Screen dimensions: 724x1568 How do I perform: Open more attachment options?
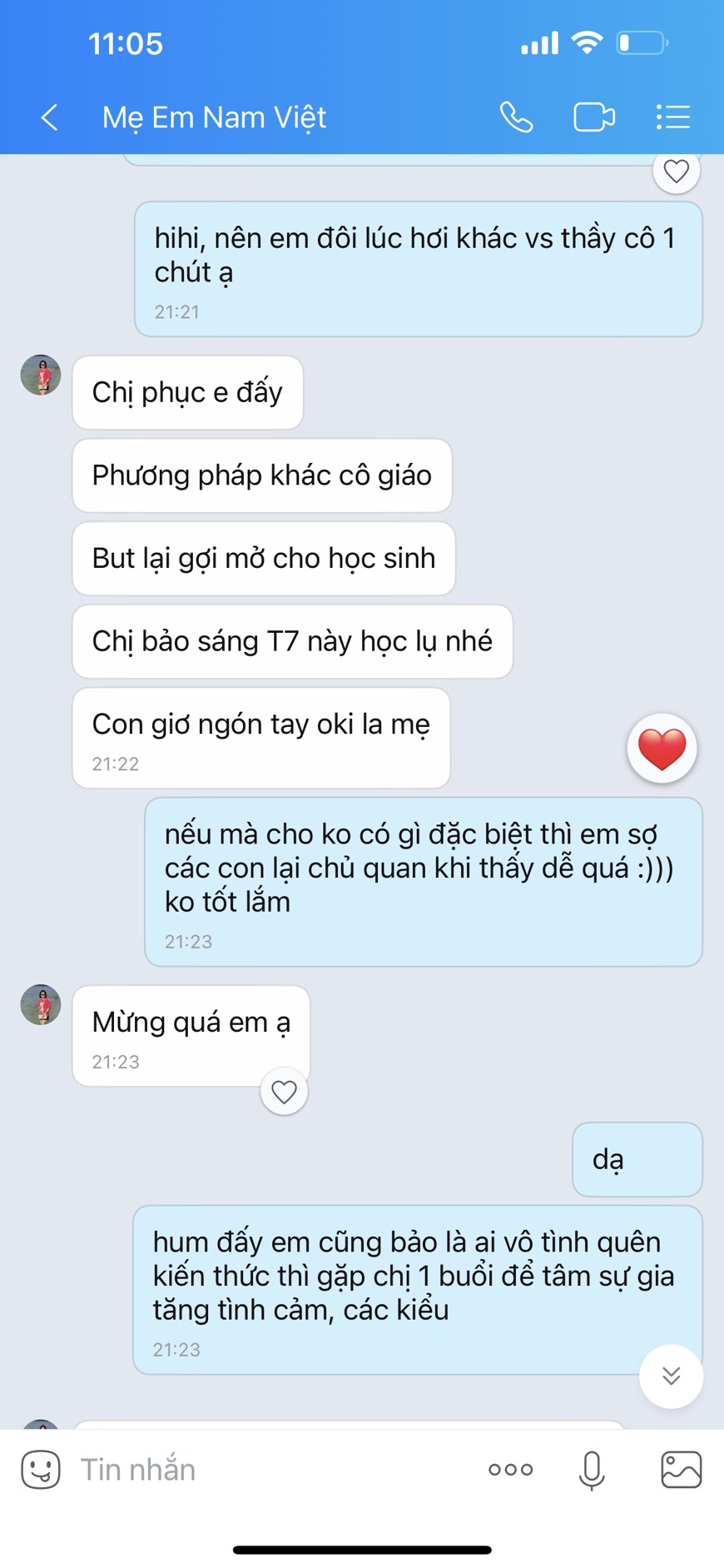tap(510, 1469)
